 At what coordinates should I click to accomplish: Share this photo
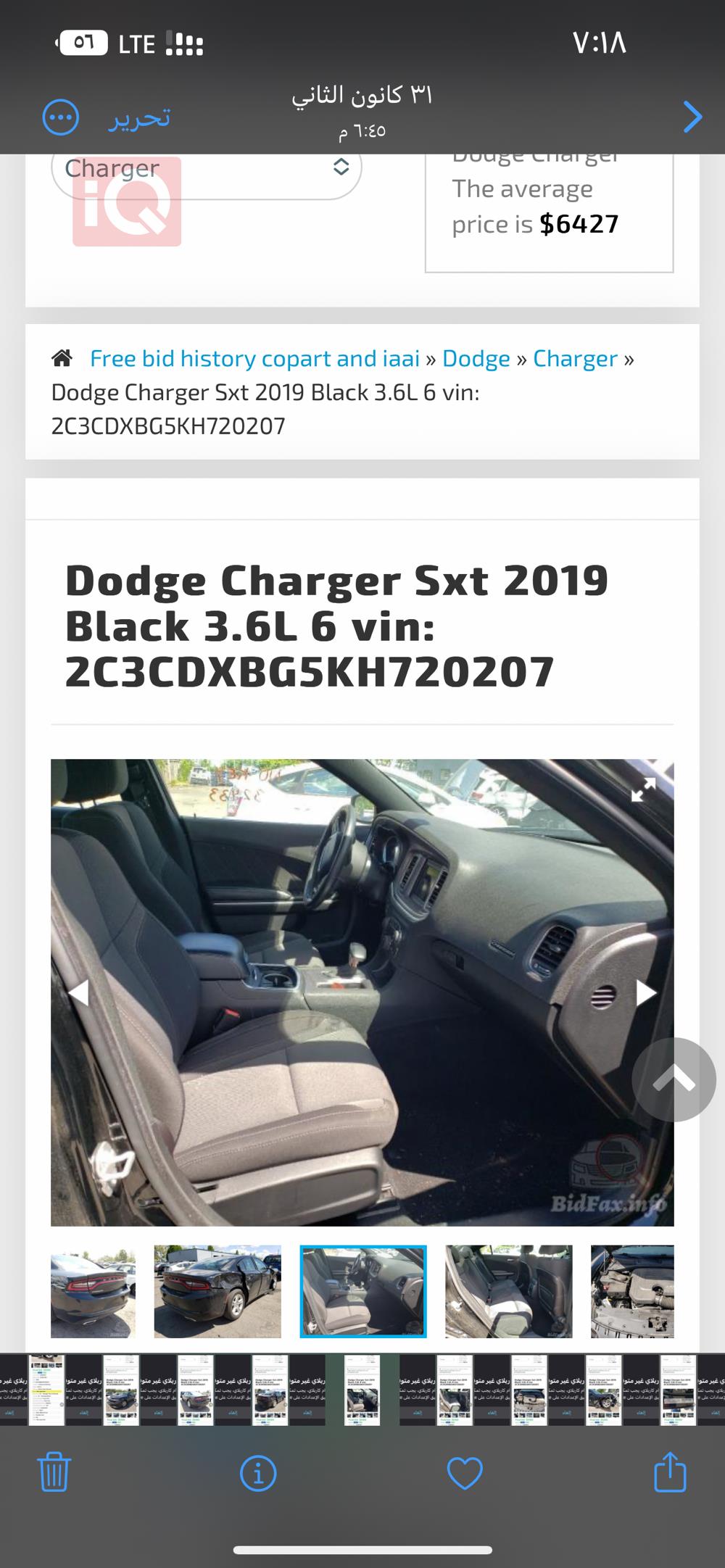point(669,1471)
